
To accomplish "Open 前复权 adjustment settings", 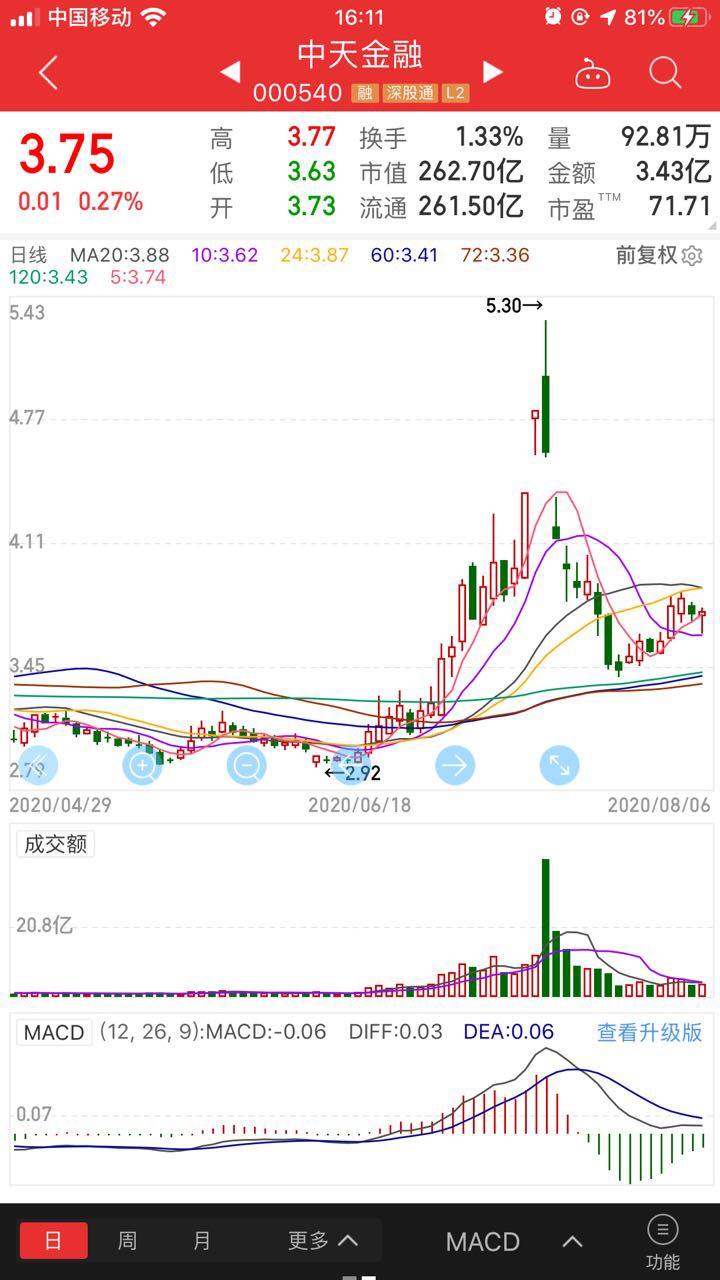I will pyautogui.click(x=659, y=255).
